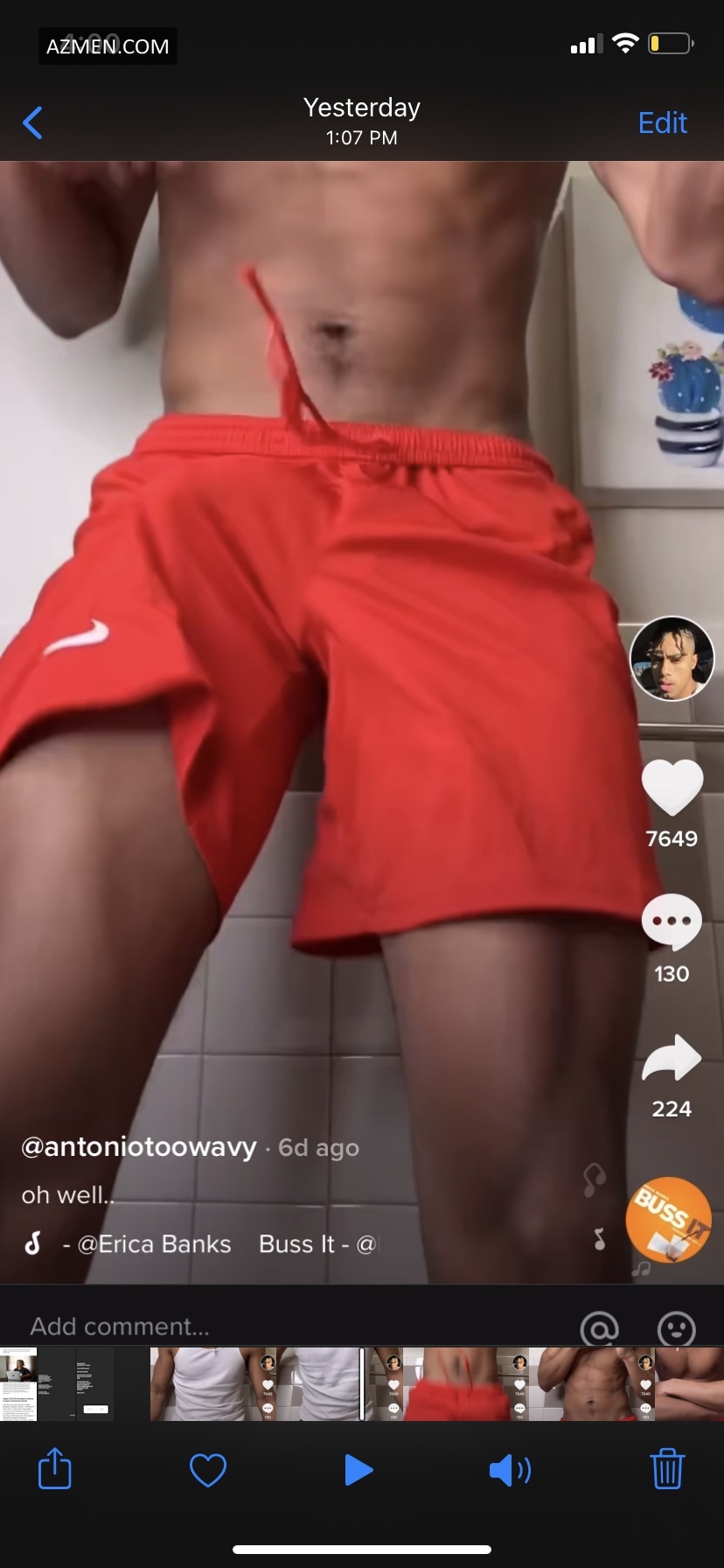Delete this video with the trash icon
The height and width of the screenshot is (1568, 724).
click(x=667, y=1469)
